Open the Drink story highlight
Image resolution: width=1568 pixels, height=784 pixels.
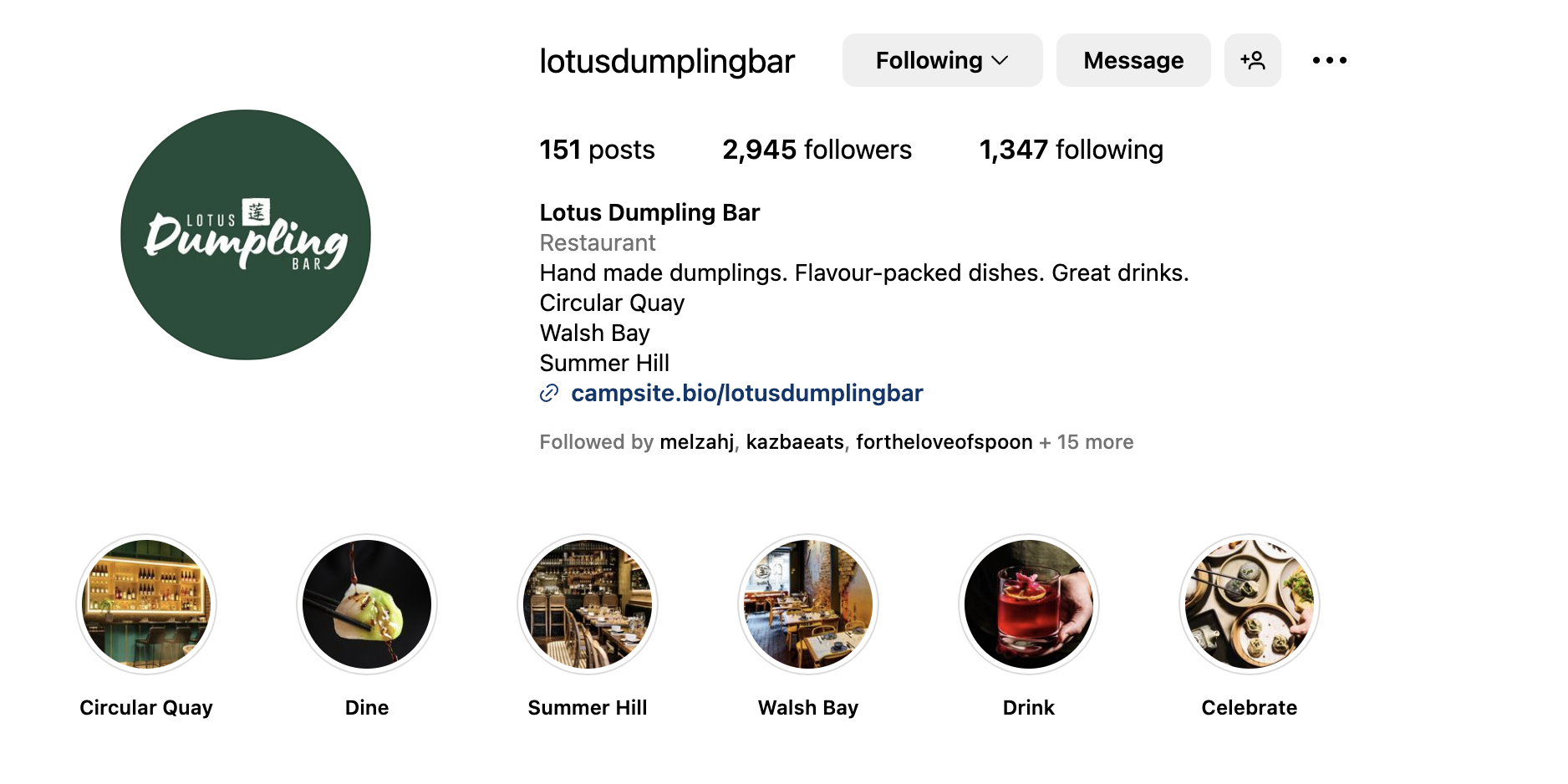tap(1029, 604)
